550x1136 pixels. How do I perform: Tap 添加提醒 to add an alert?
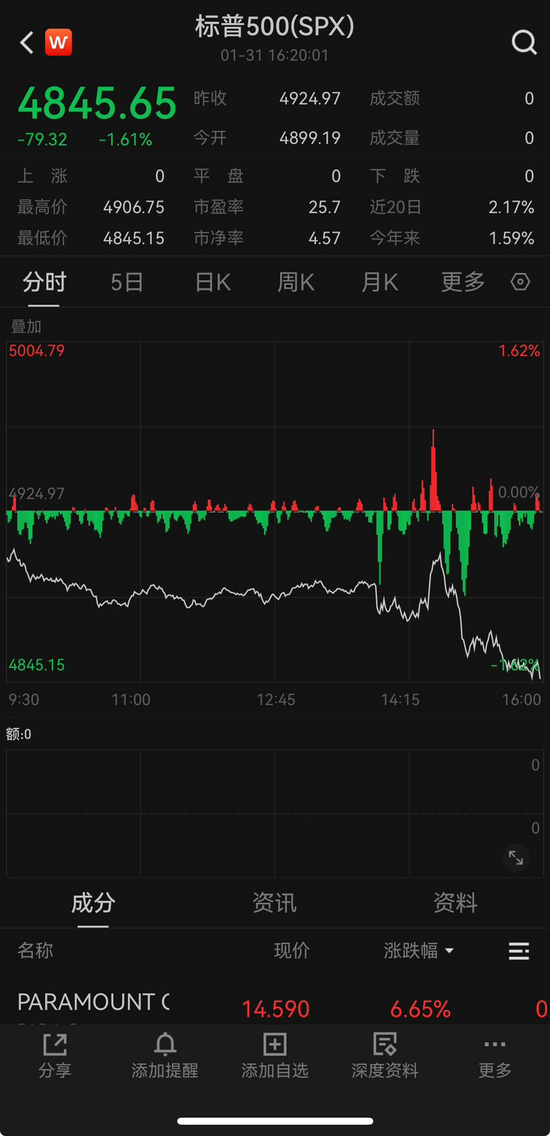coord(164,1056)
